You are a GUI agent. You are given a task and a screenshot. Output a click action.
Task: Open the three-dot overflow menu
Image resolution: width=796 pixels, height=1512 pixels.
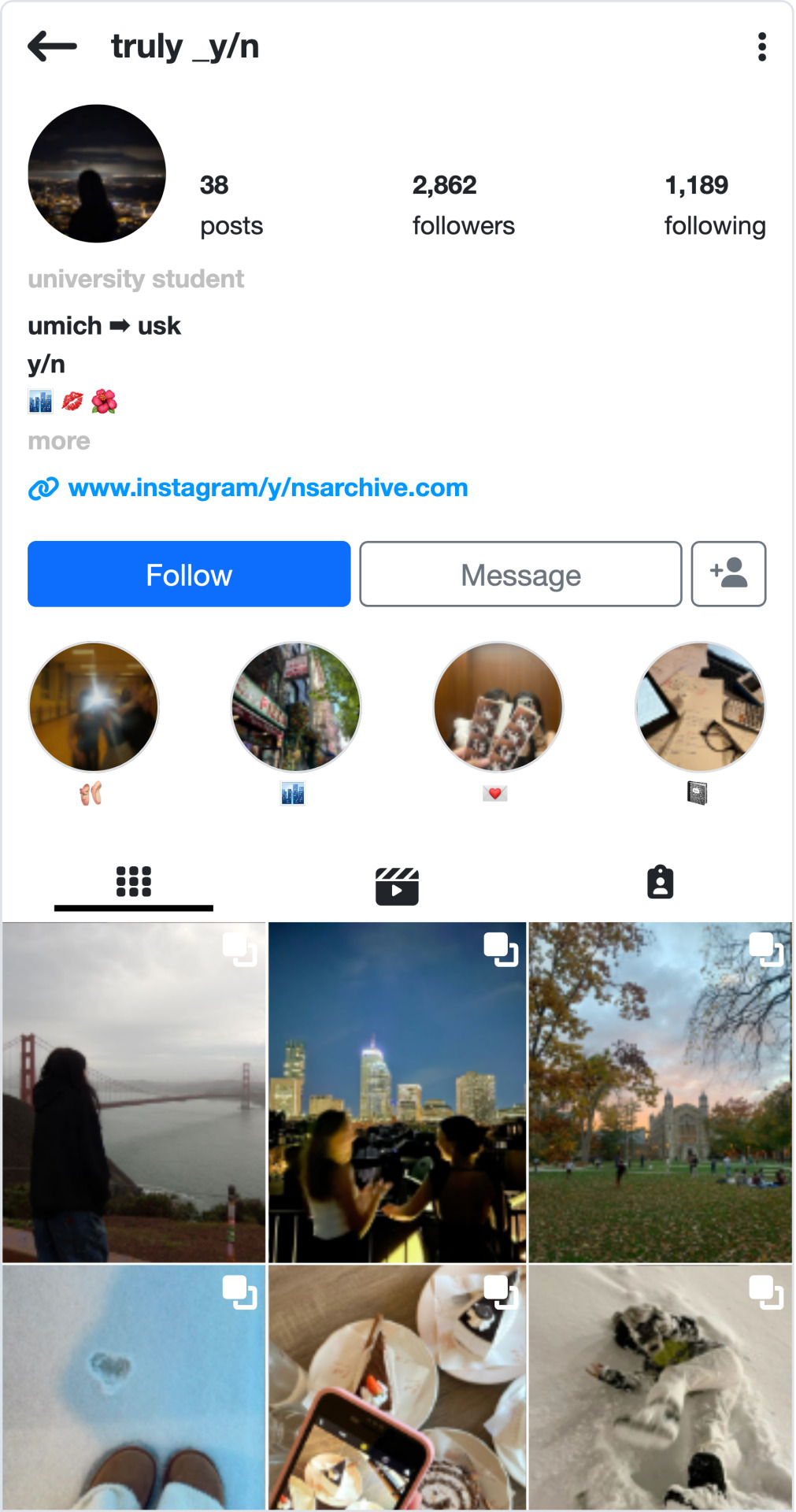tap(761, 47)
